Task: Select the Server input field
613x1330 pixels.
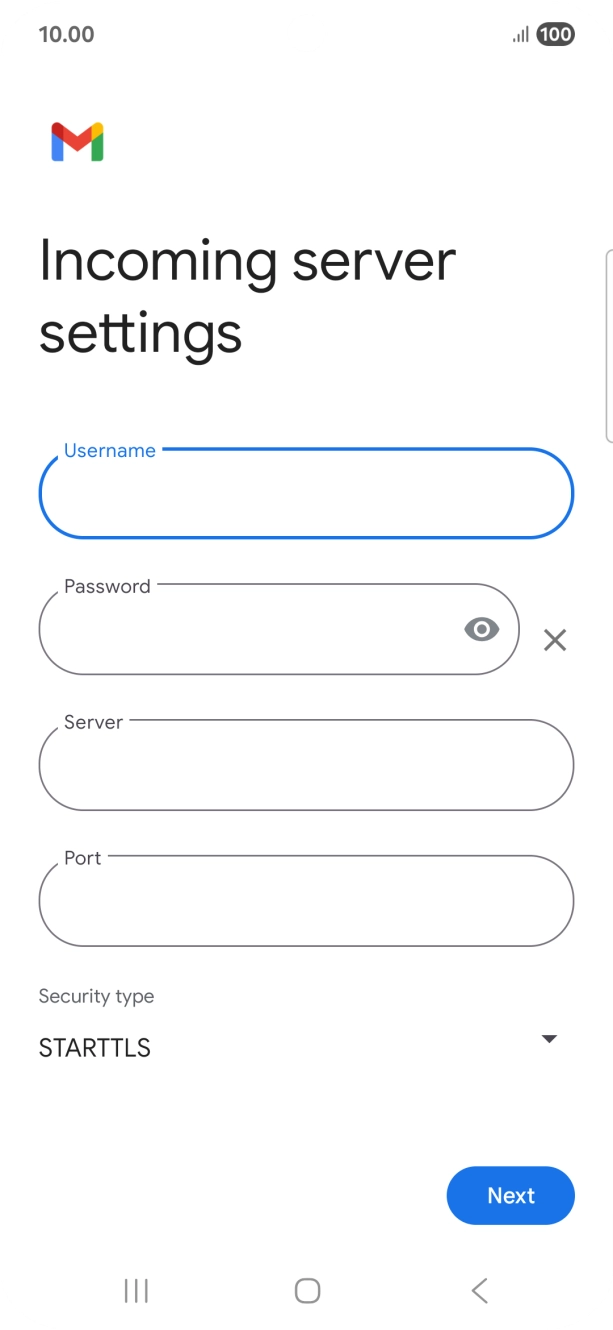Action: point(306,765)
